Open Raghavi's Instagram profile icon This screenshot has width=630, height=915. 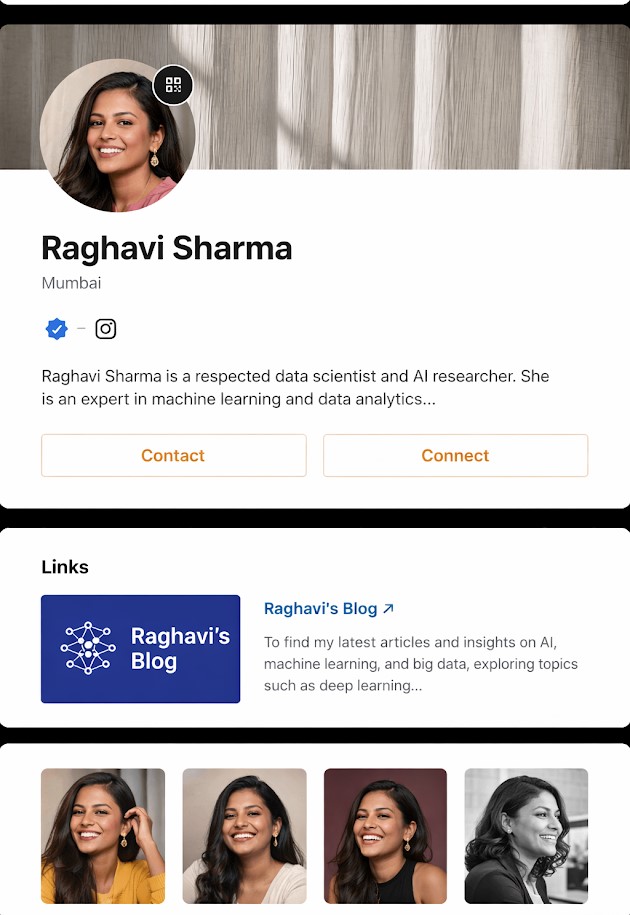point(106,329)
